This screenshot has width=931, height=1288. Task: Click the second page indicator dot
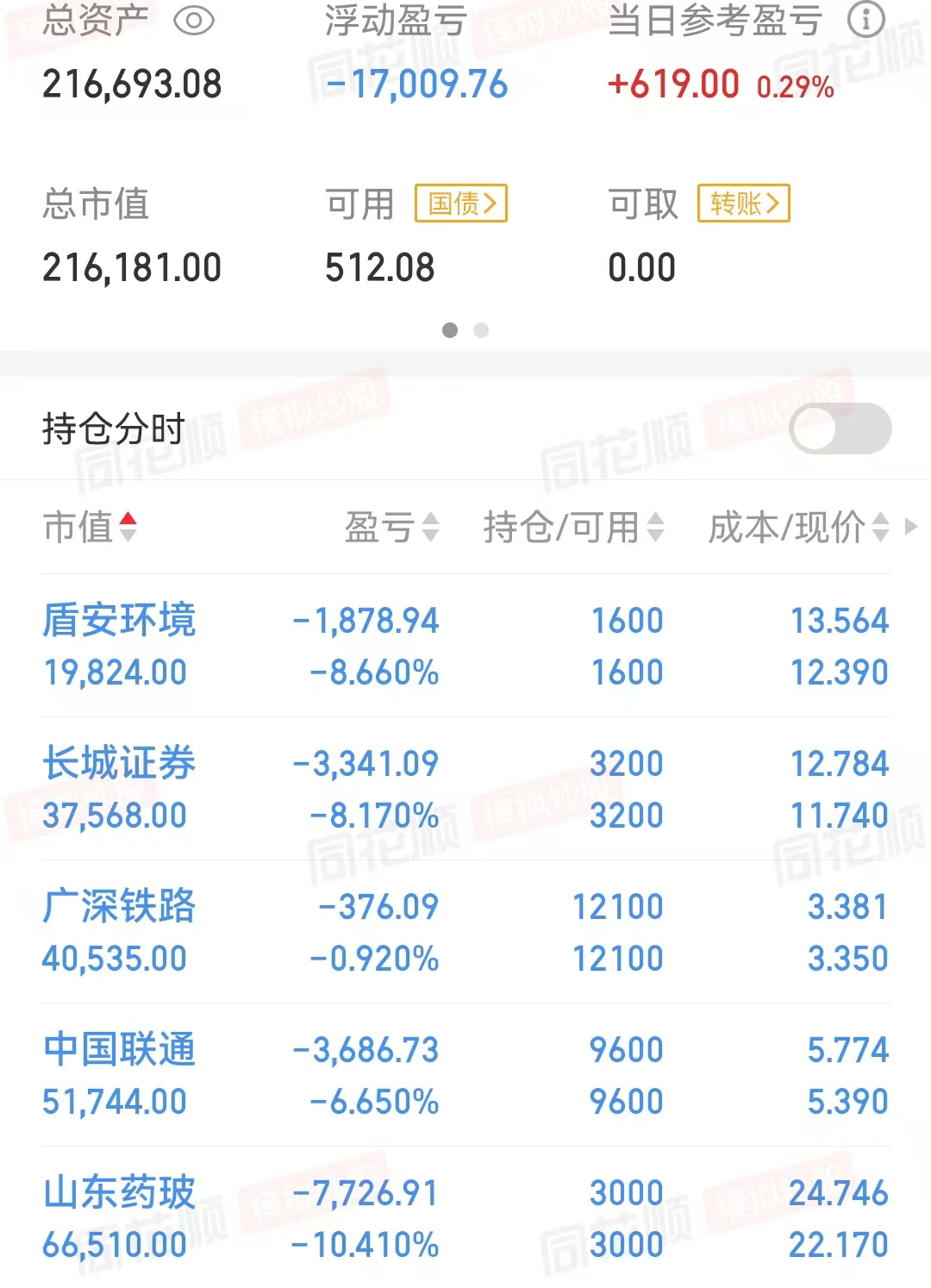482,330
